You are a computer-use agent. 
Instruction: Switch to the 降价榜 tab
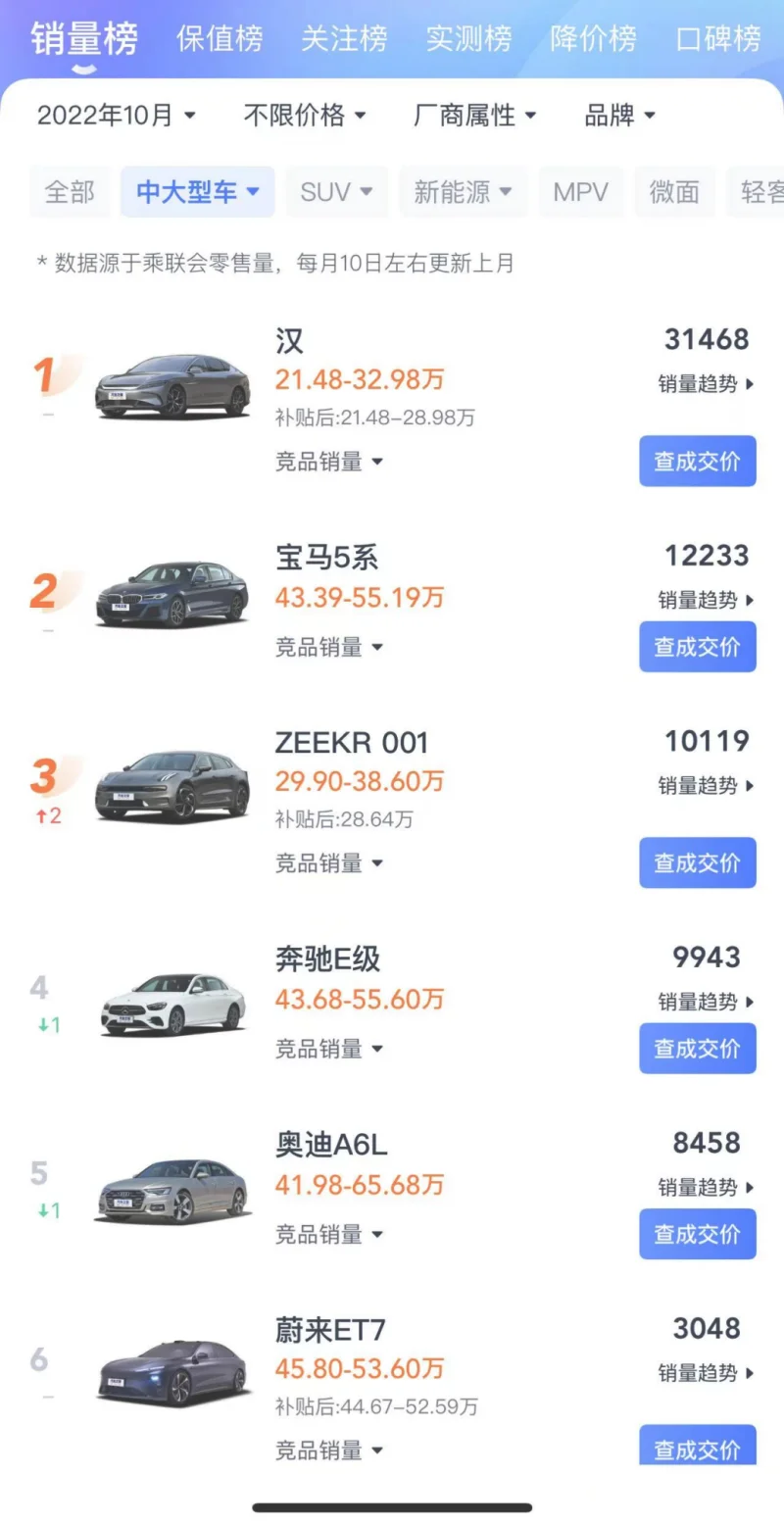593,39
